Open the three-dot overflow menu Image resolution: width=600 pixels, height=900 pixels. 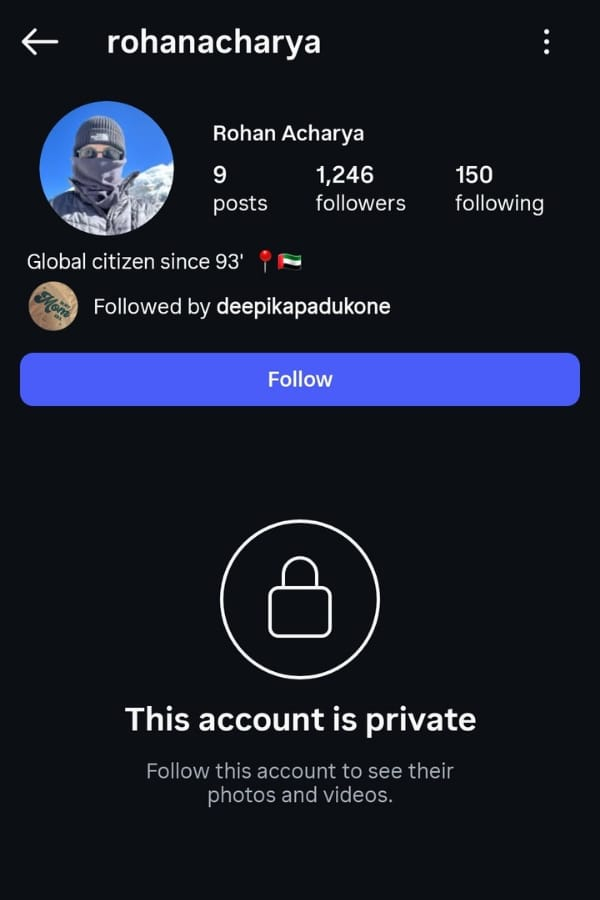point(546,42)
